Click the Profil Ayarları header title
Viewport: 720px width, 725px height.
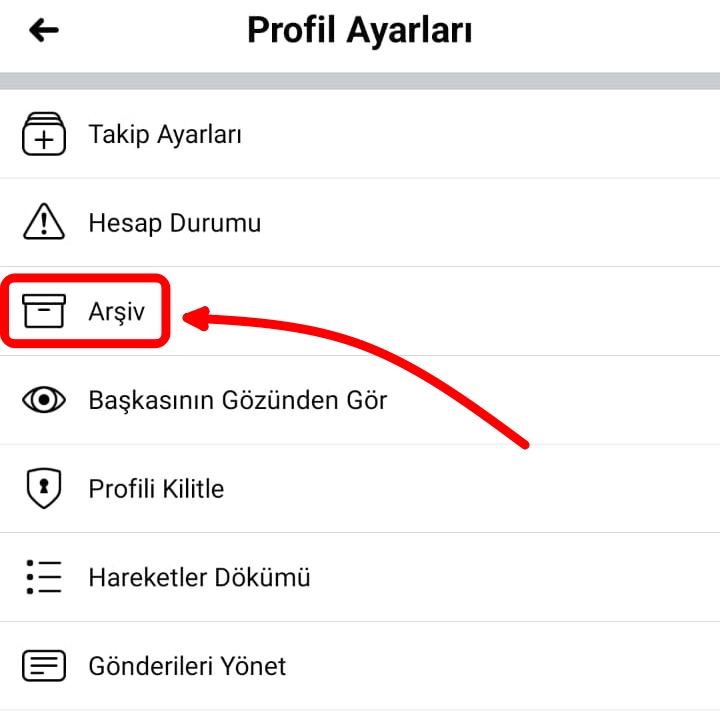[x=360, y=30]
